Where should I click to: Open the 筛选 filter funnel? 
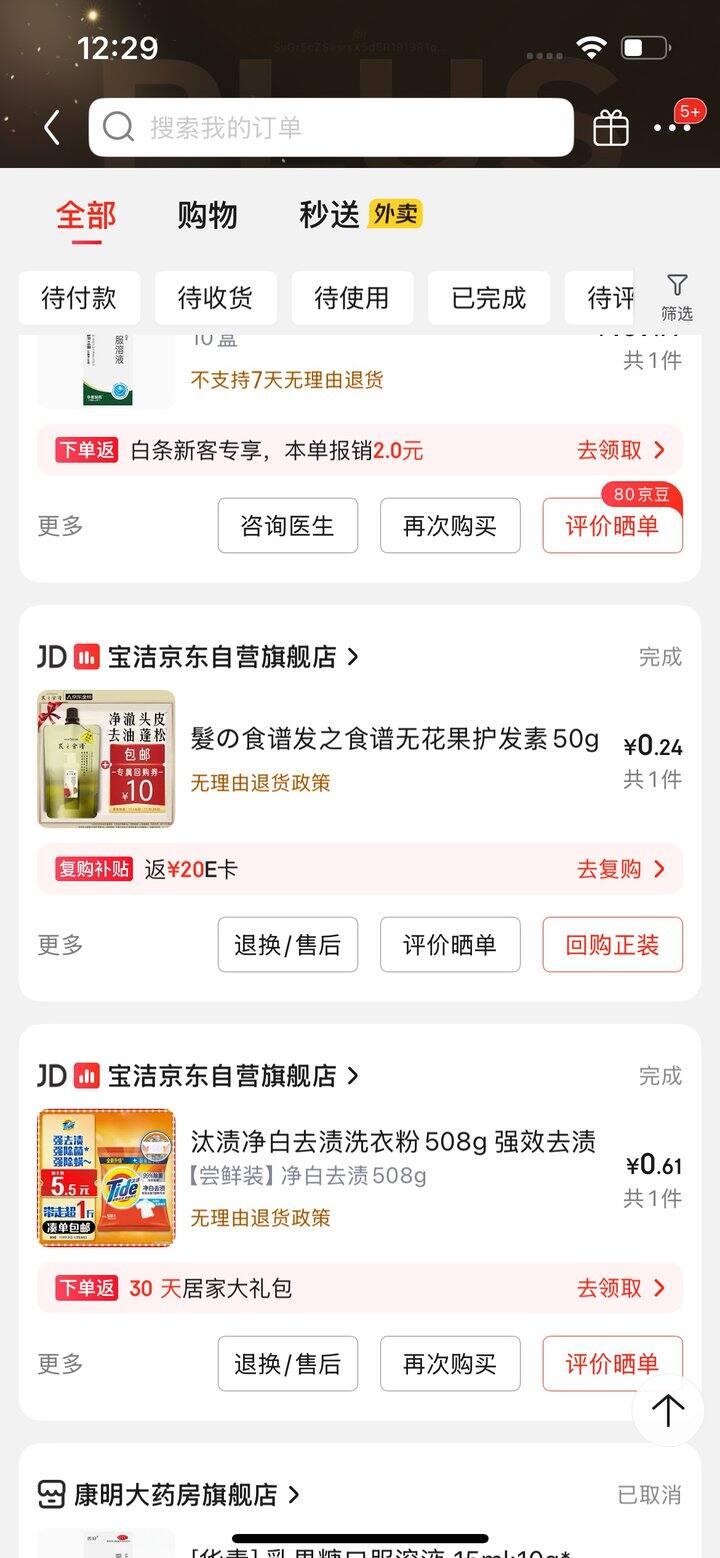pos(677,297)
